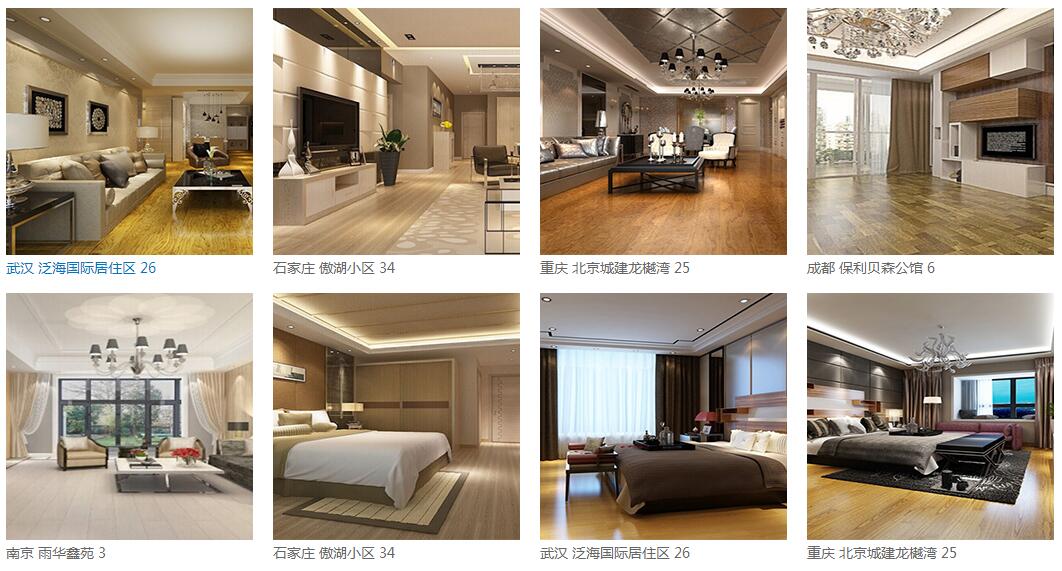1062x571 pixels.
Task: Tap the 南京 雨华鑫苑 3 caption link
Action: tap(56, 553)
